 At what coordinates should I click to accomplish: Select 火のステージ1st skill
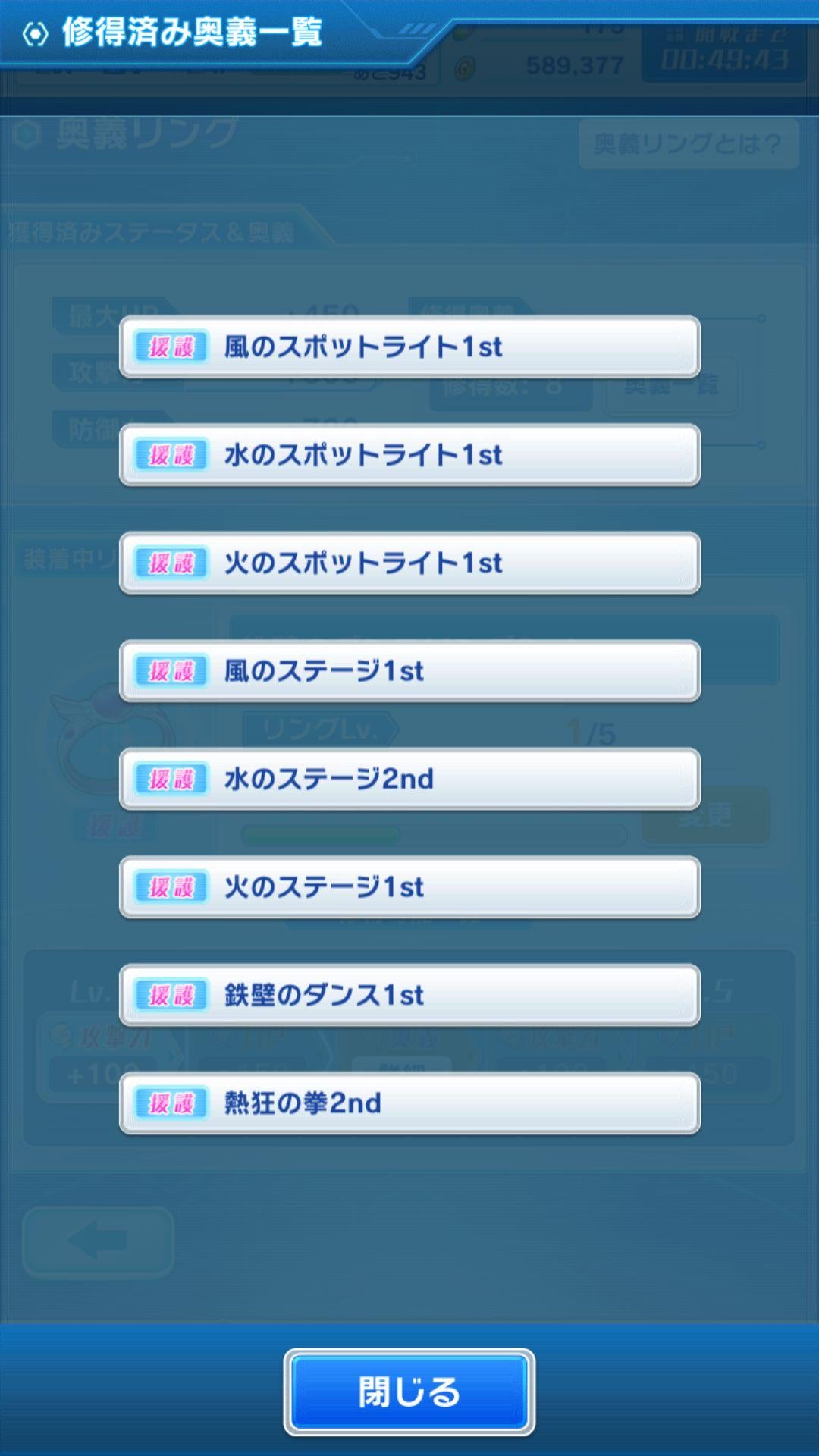coord(409,886)
